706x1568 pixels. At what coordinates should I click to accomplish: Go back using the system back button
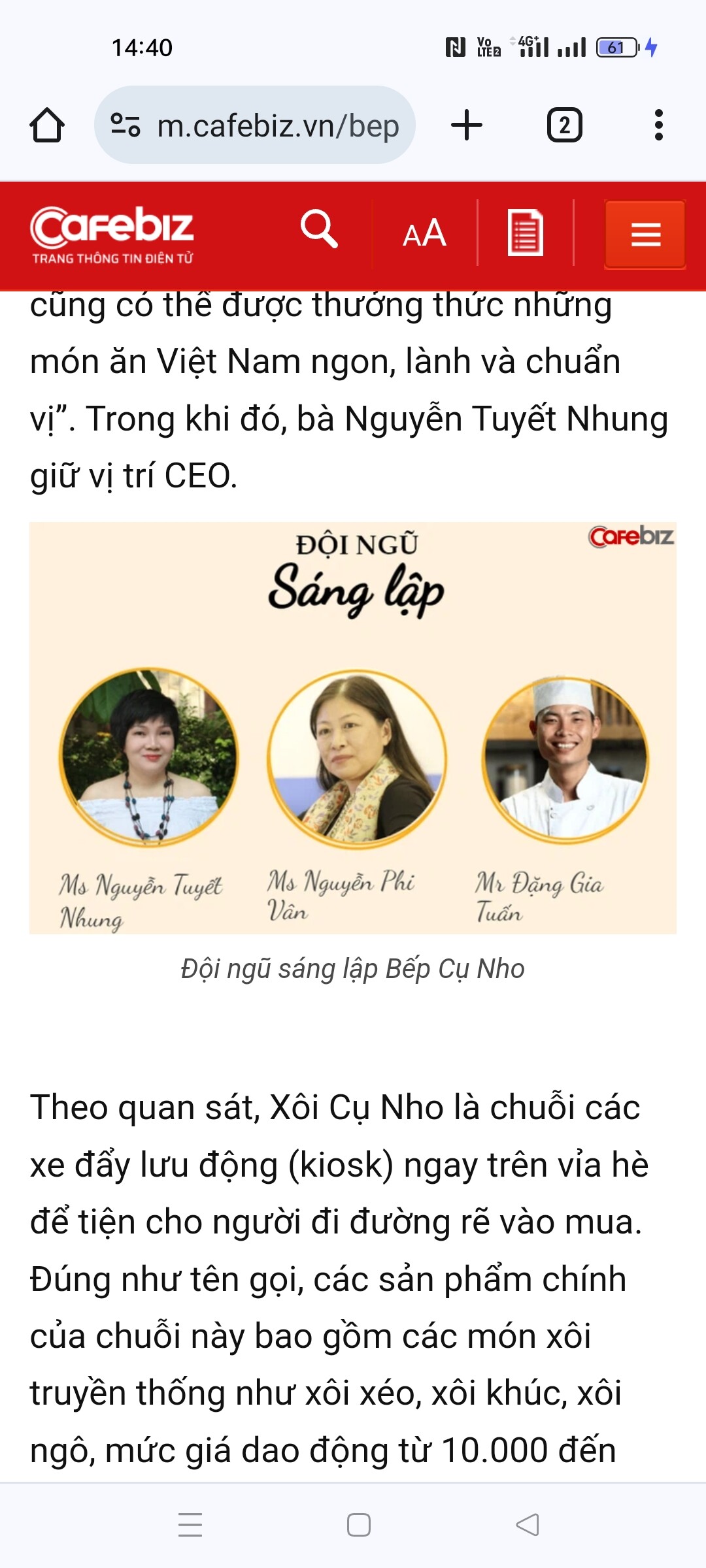point(527,1525)
